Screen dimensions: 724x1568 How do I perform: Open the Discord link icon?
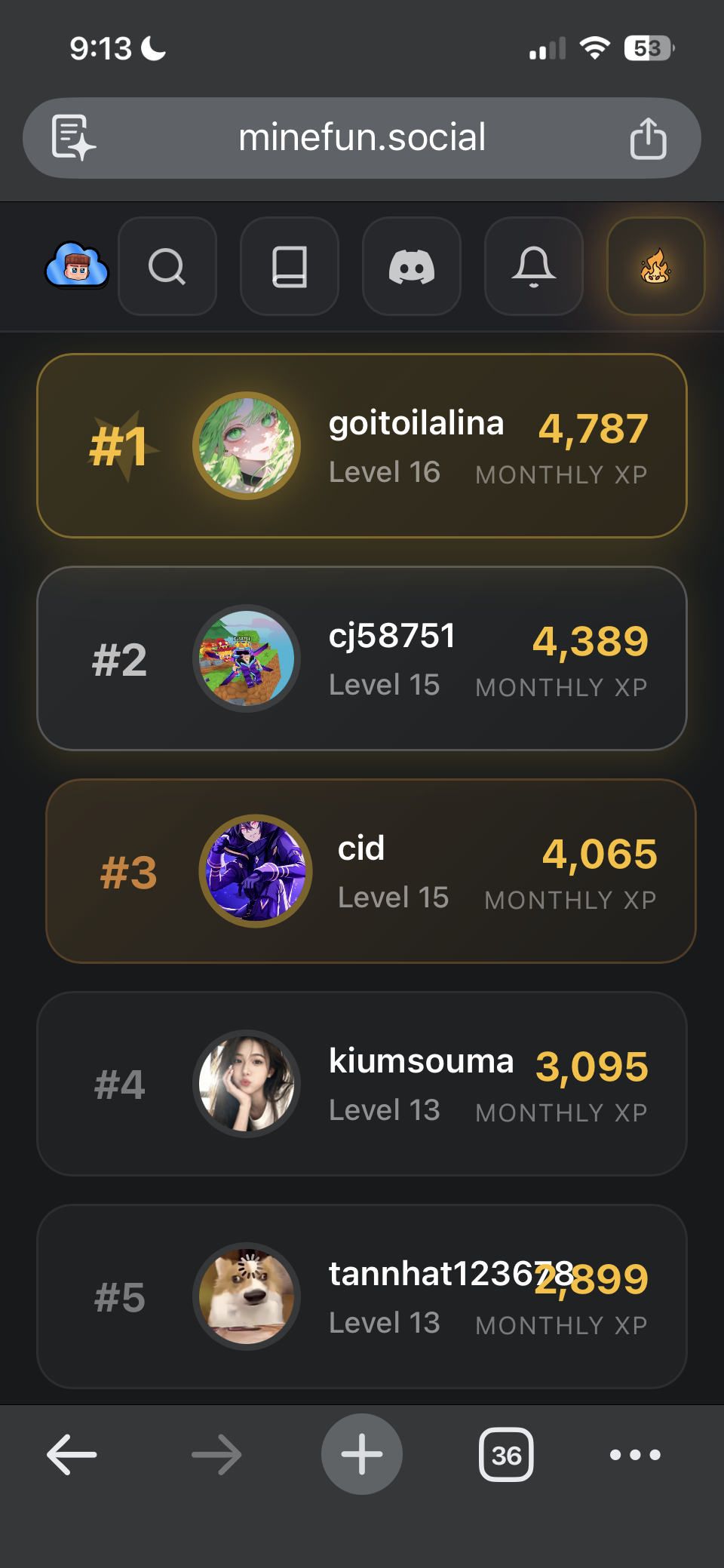pyautogui.click(x=411, y=266)
